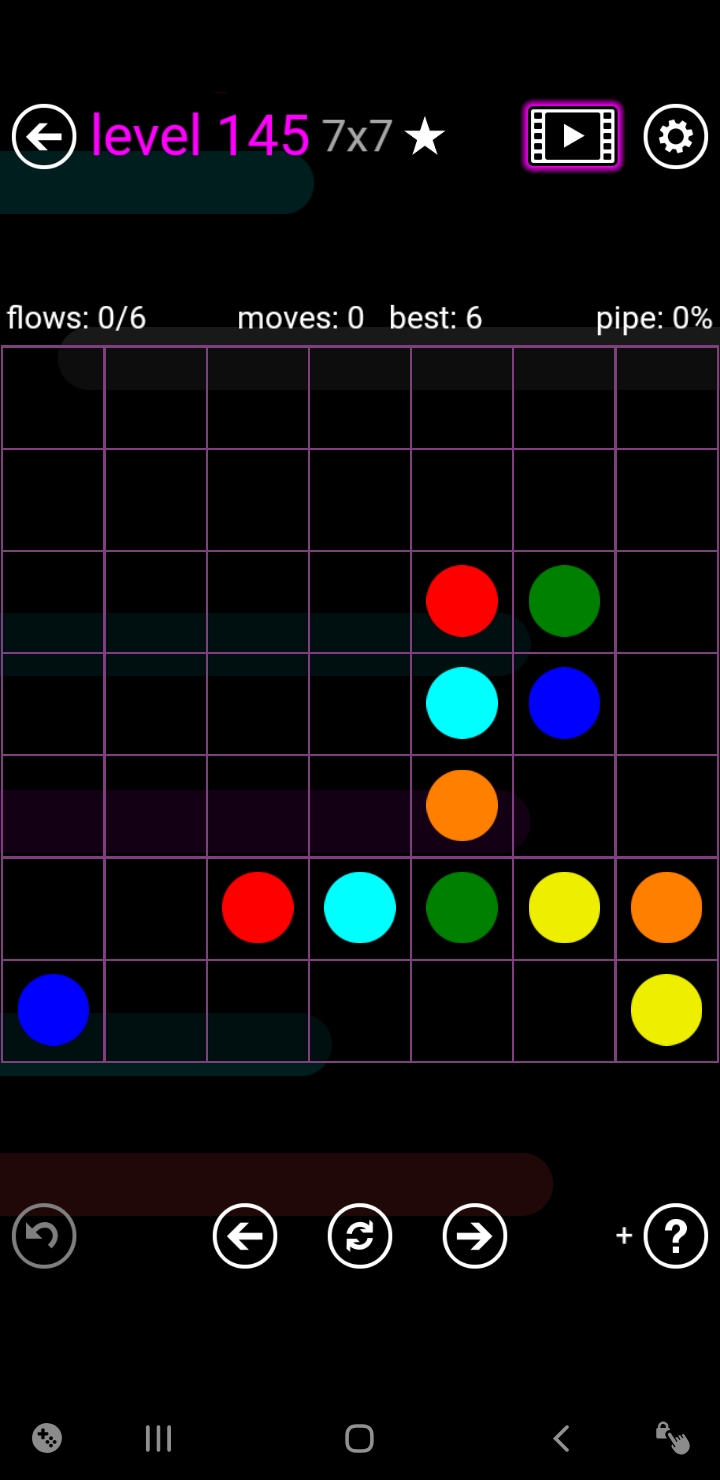Tap the green dot next to the red dot
Screen dimensions: 720x1480
564,601
